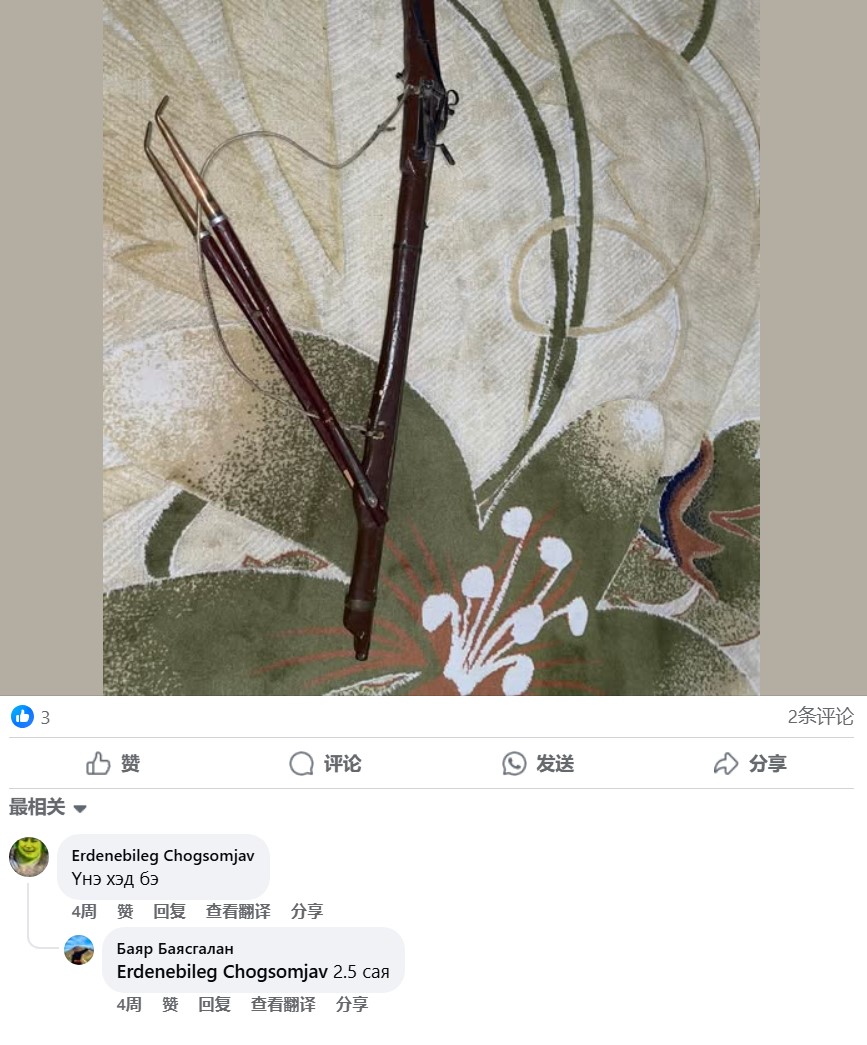Image resolution: width=867 pixels, height=1045 pixels.
Task: Send post via WhatsApp 发送 button
Action: (538, 764)
